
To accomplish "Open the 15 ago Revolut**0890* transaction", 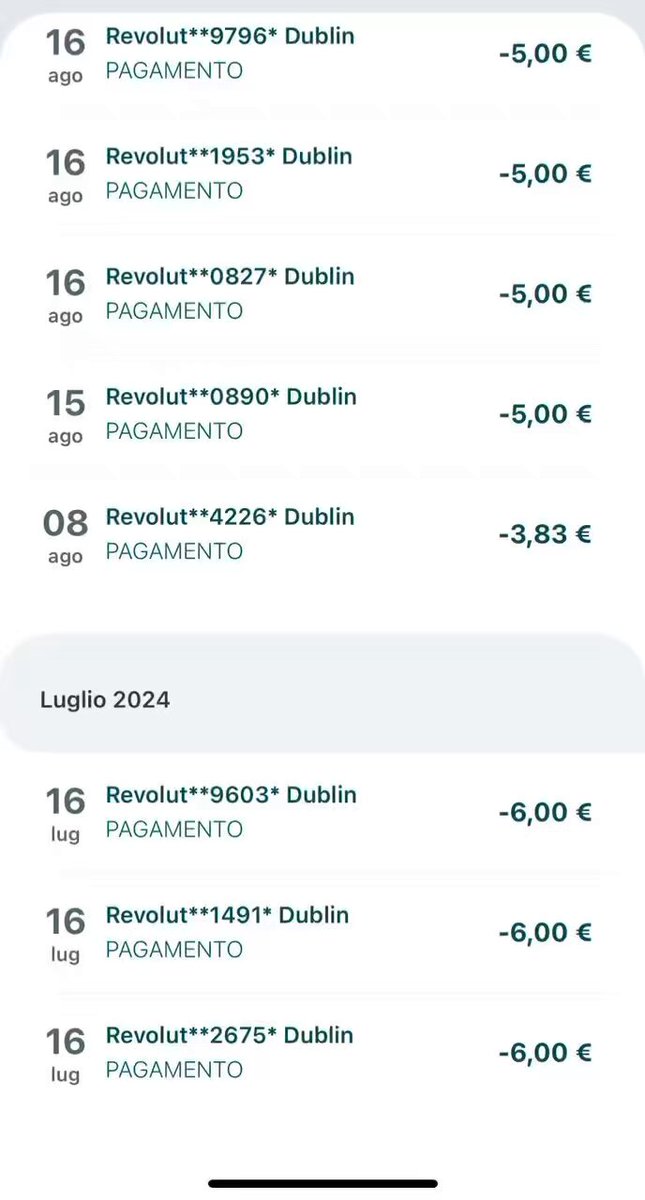I will (322, 413).
